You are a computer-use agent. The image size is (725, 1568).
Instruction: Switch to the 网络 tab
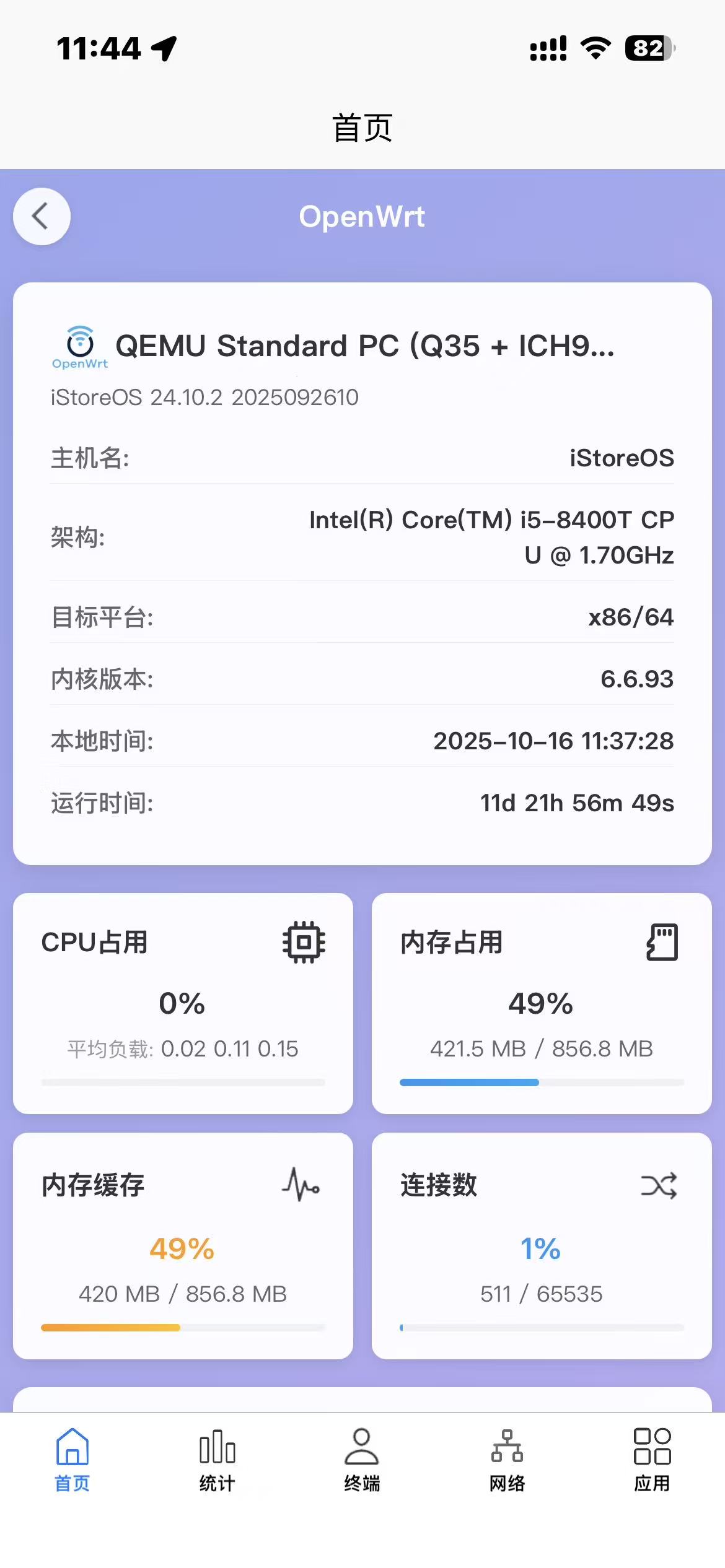tap(507, 1459)
